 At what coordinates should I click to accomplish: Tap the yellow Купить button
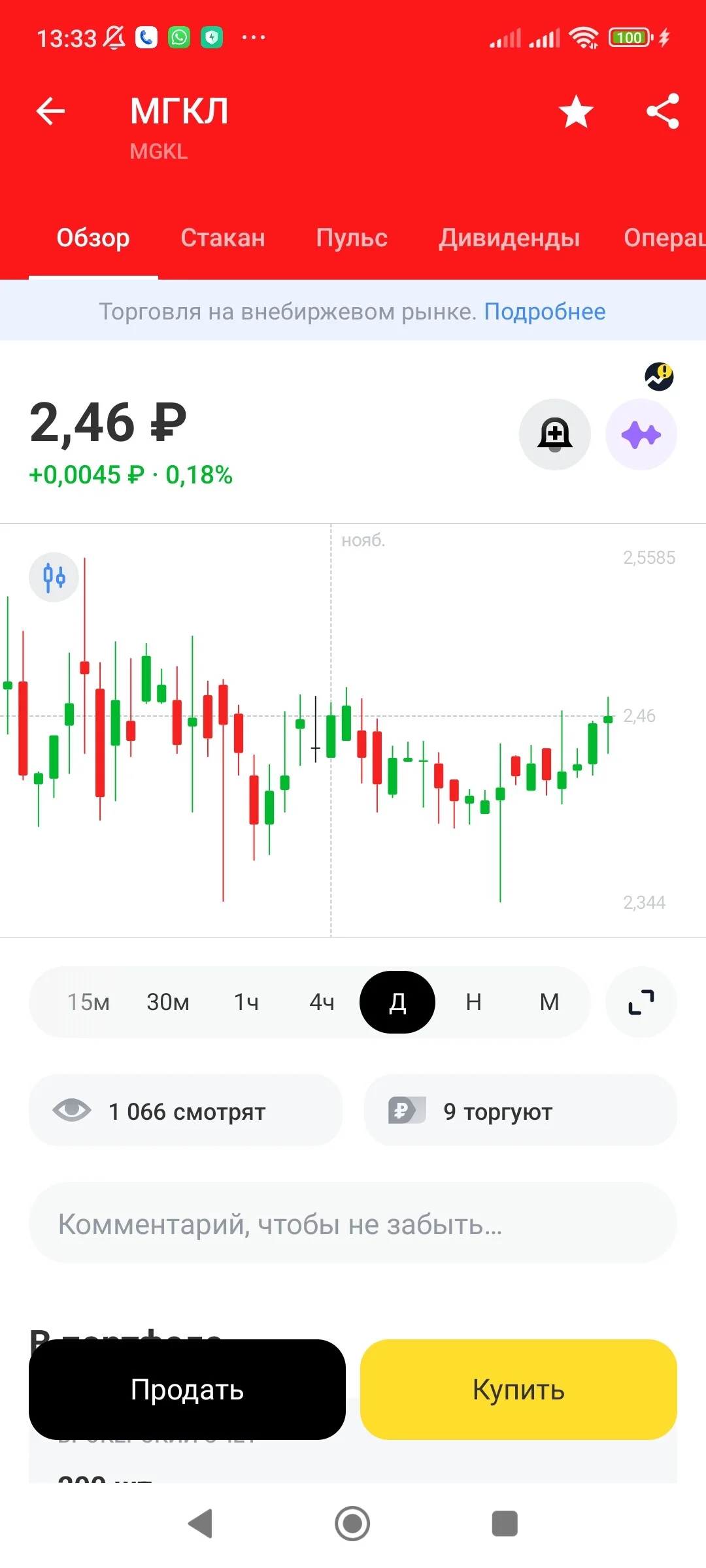(518, 1390)
